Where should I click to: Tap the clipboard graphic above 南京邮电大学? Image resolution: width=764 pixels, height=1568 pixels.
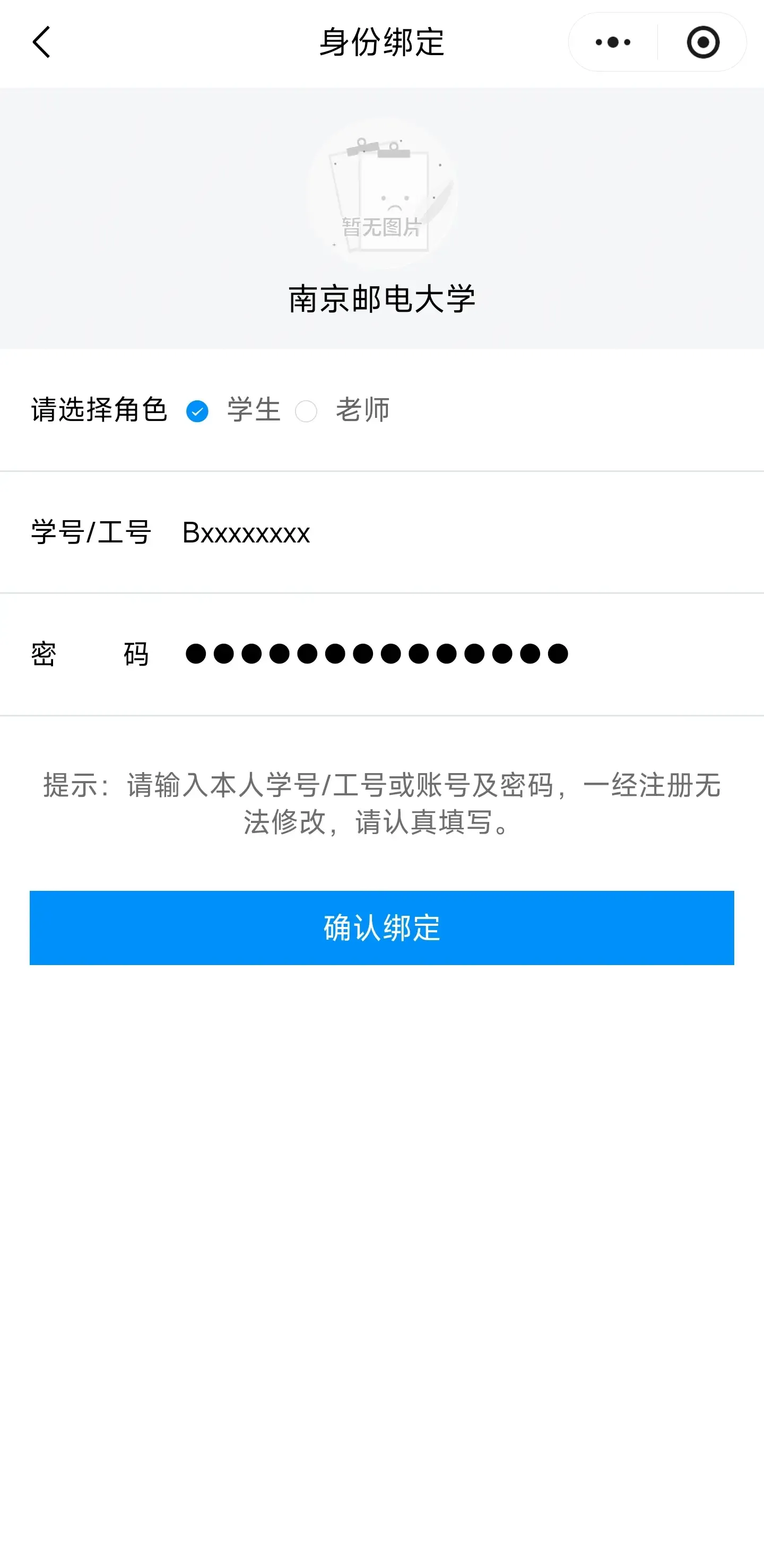click(381, 177)
